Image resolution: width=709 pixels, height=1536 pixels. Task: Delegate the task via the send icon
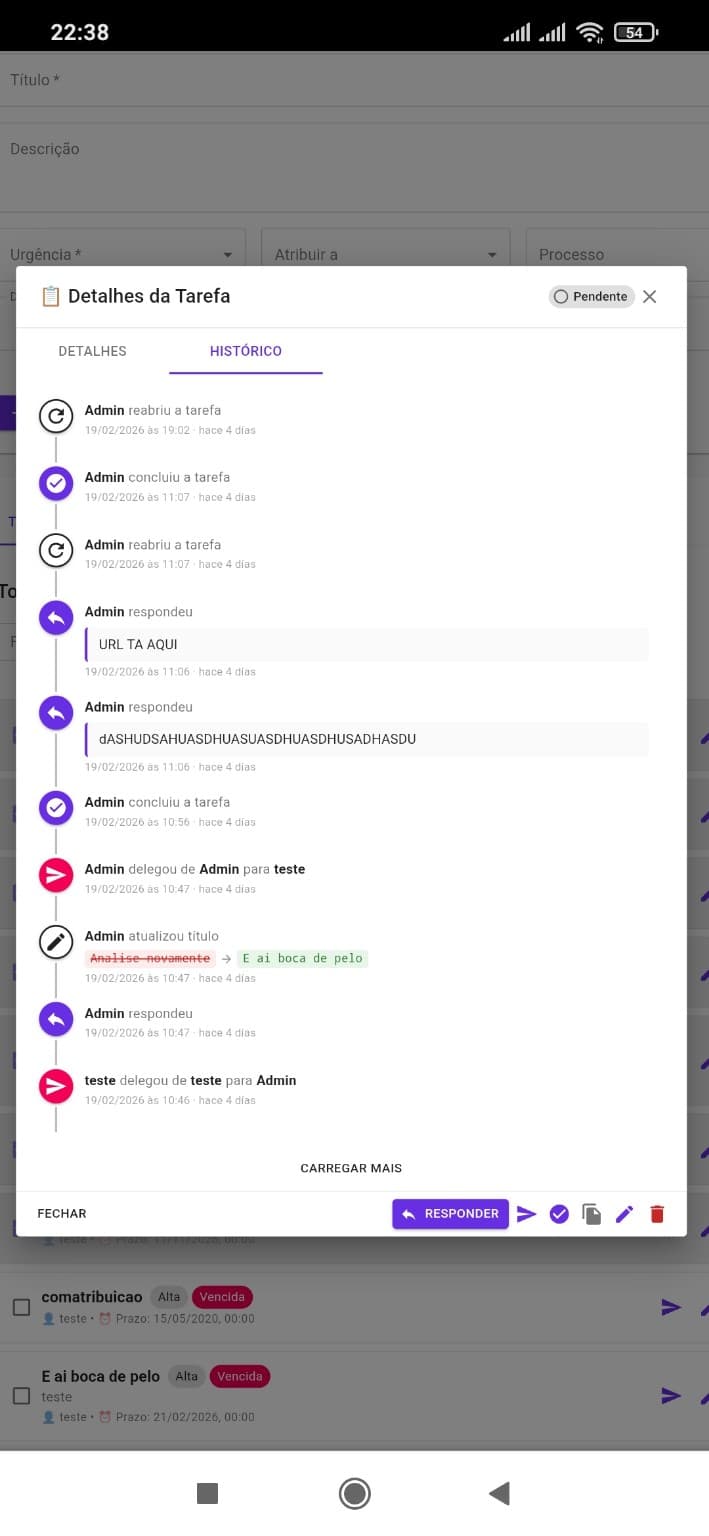click(526, 1214)
